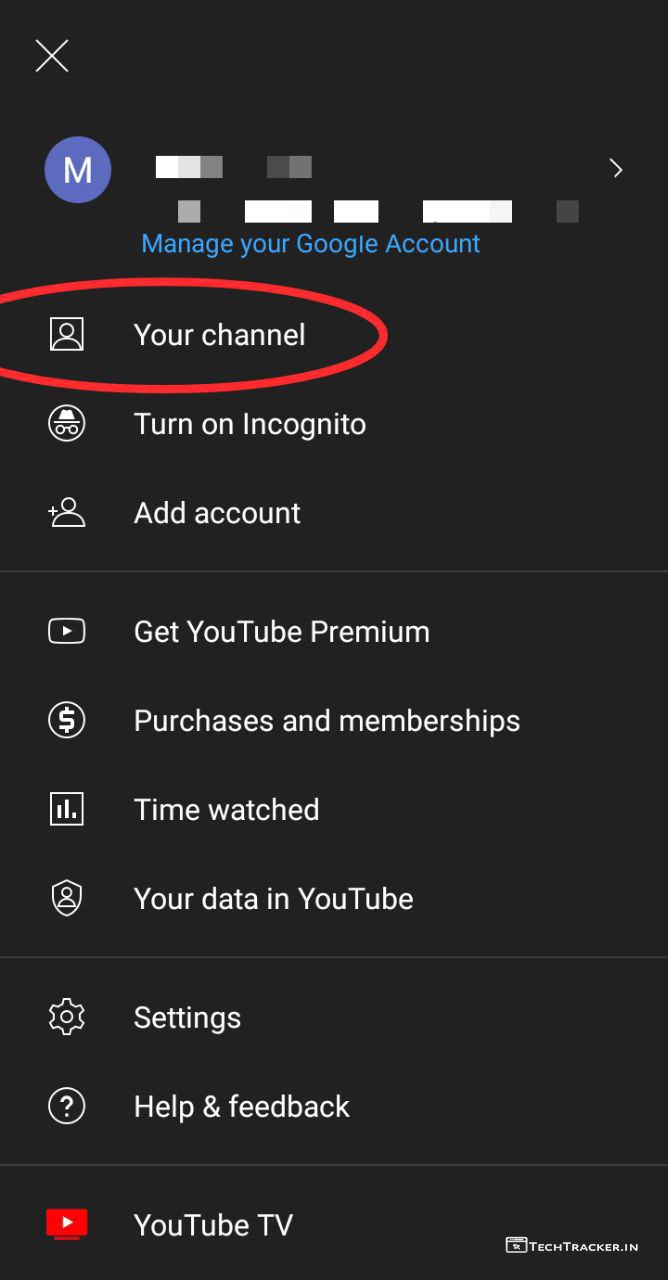Get YouTube Premium
Image resolution: width=668 pixels, height=1280 pixels.
point(281,632)
